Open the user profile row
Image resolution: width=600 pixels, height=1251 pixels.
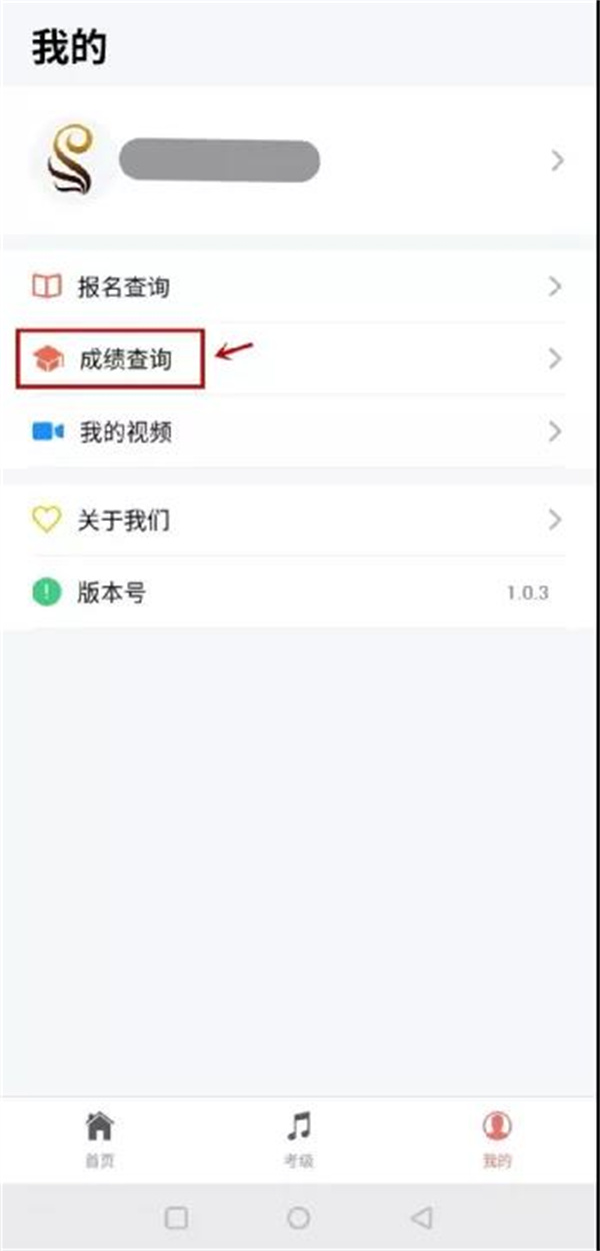pyautogui.click(x=300, y=160)
